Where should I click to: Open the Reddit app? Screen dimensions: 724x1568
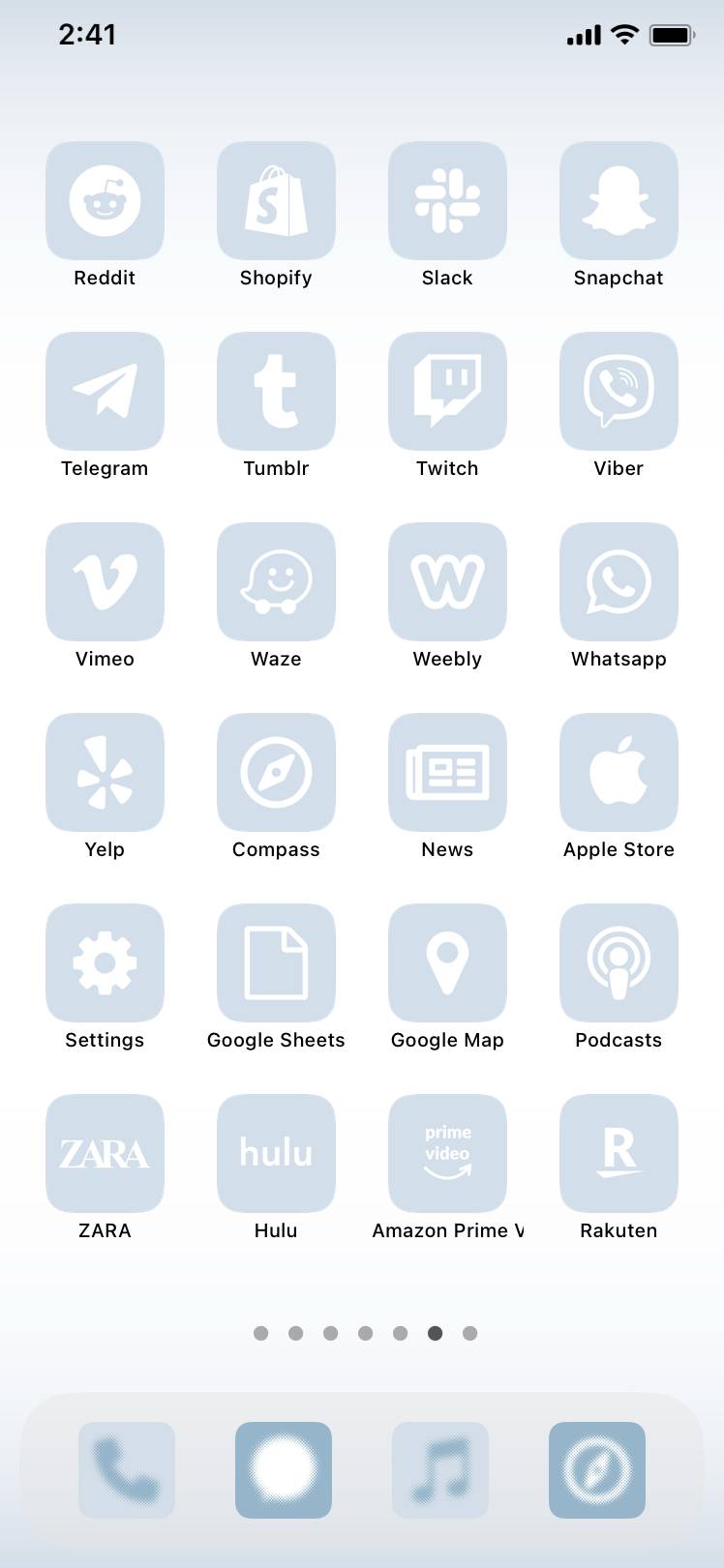point(105,201)
